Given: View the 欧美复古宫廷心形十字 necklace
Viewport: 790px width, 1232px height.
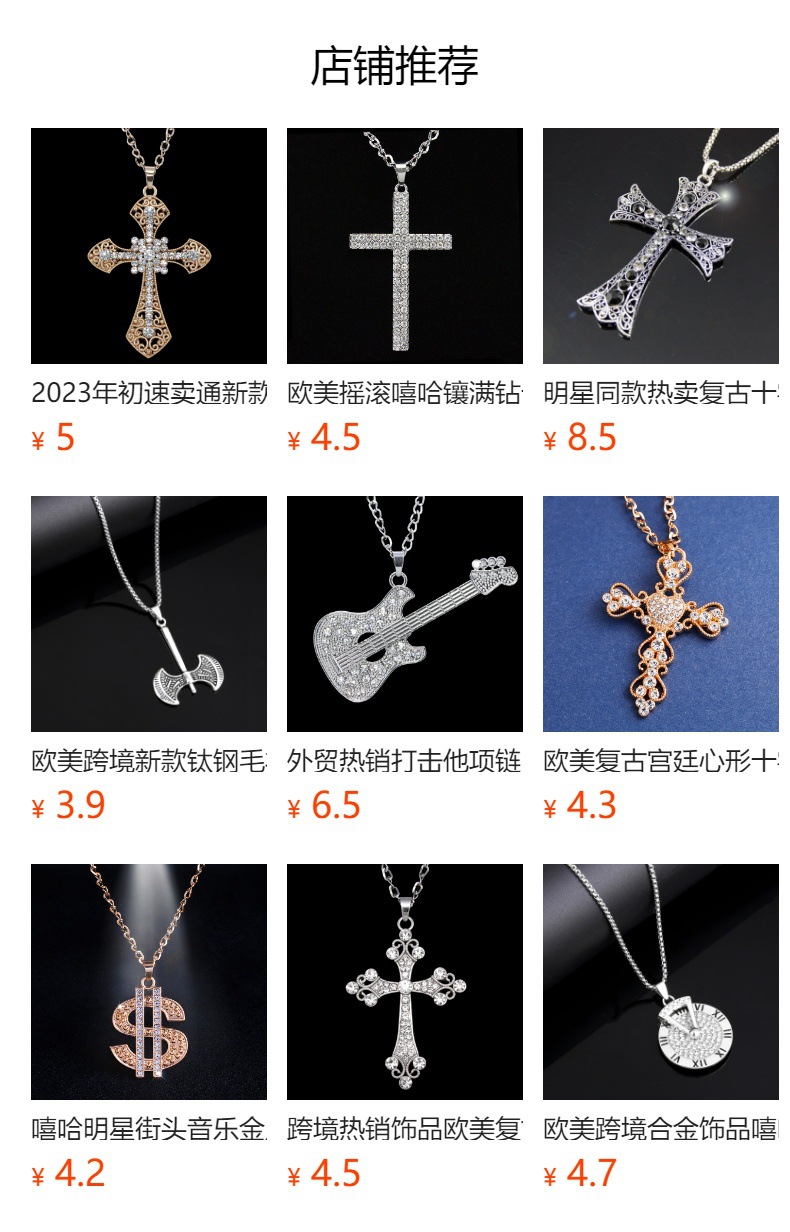Looking at the screenshot, I should (x=661, y=614).
